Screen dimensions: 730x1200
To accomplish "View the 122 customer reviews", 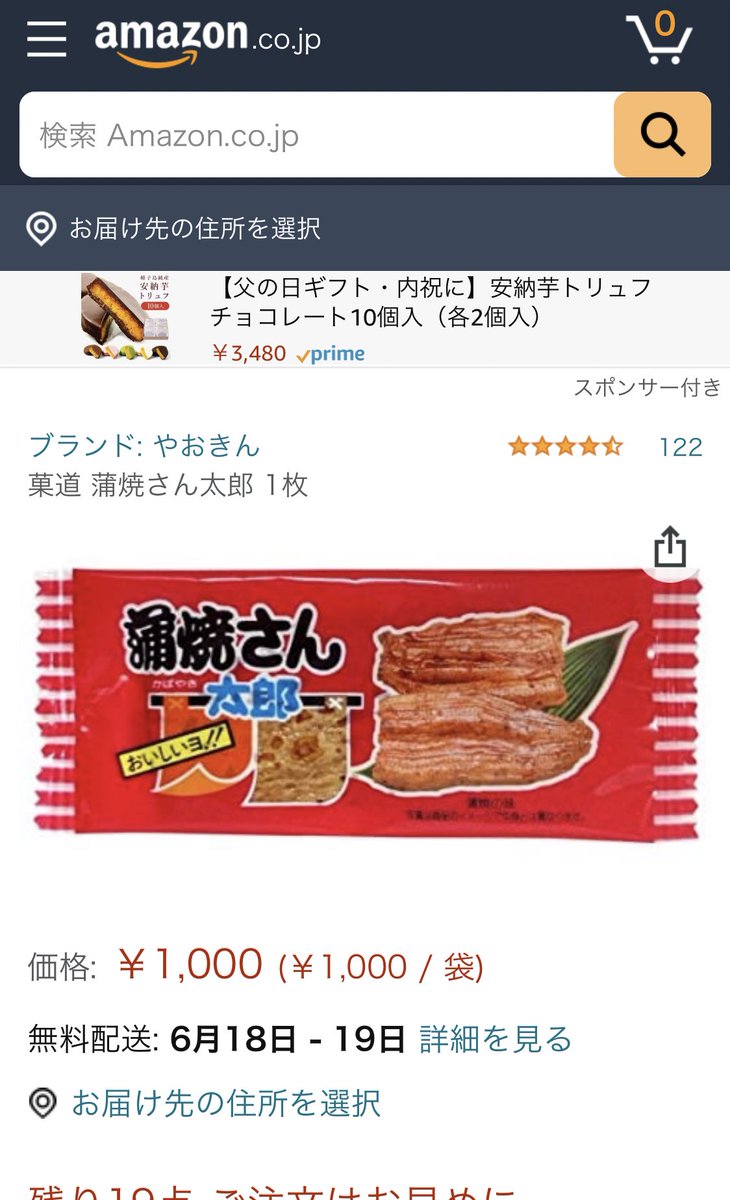I will point(680,447).
